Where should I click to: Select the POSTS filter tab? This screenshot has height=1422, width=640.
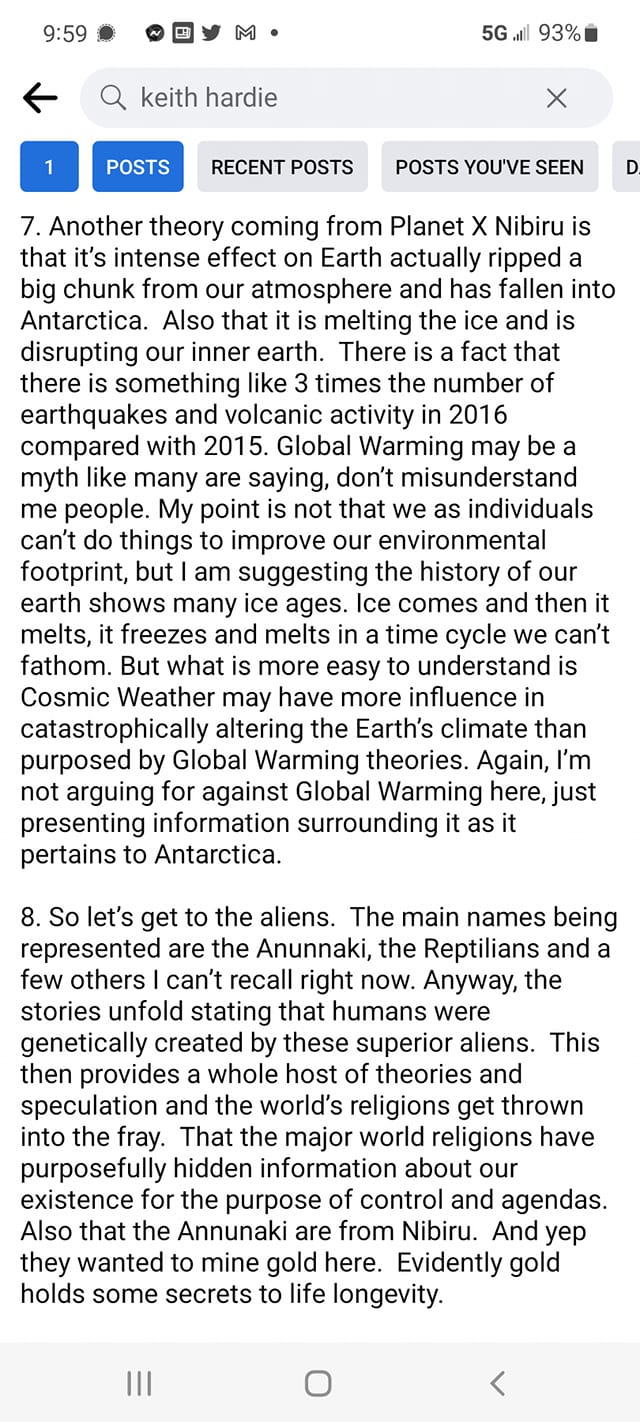pos(138,167)
